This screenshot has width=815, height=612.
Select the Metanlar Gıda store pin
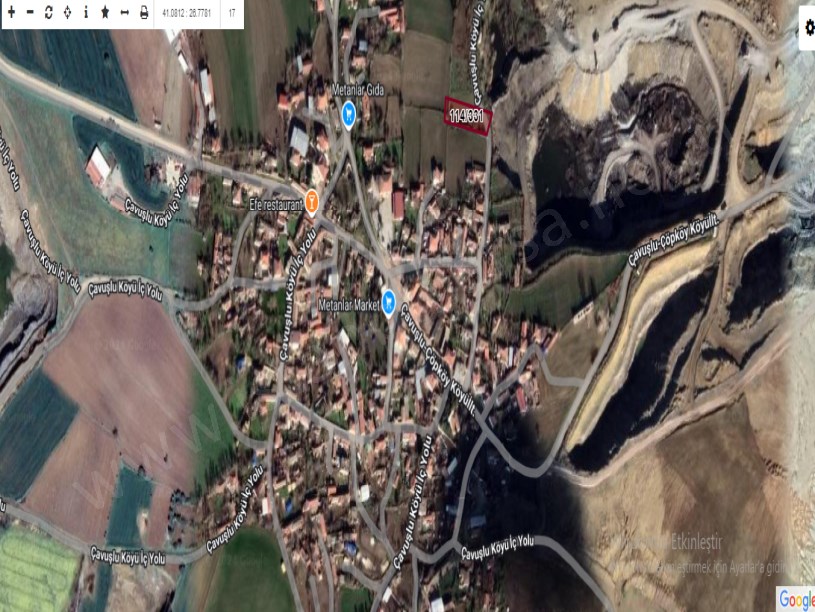(x=348, y=113)
